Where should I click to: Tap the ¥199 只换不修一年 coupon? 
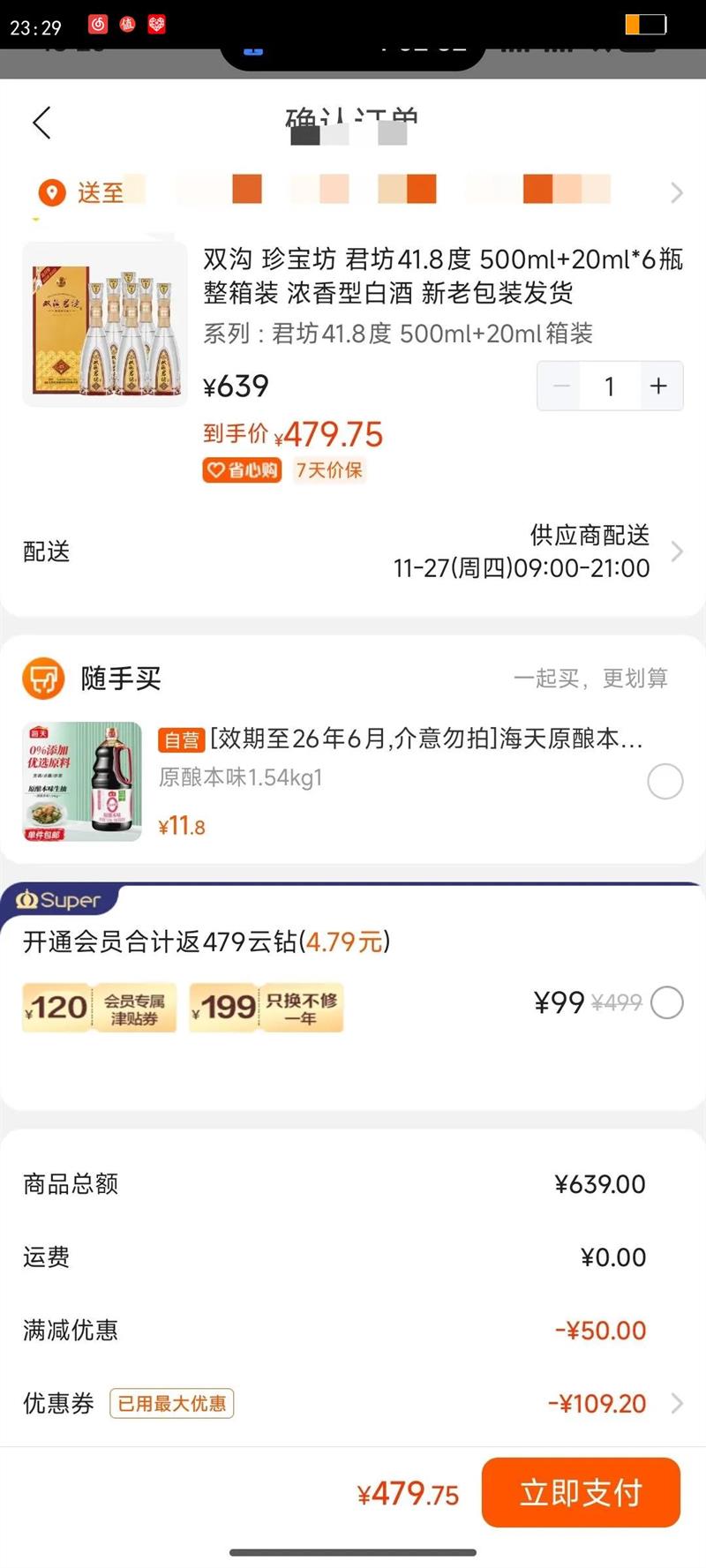click(265, 1007)
